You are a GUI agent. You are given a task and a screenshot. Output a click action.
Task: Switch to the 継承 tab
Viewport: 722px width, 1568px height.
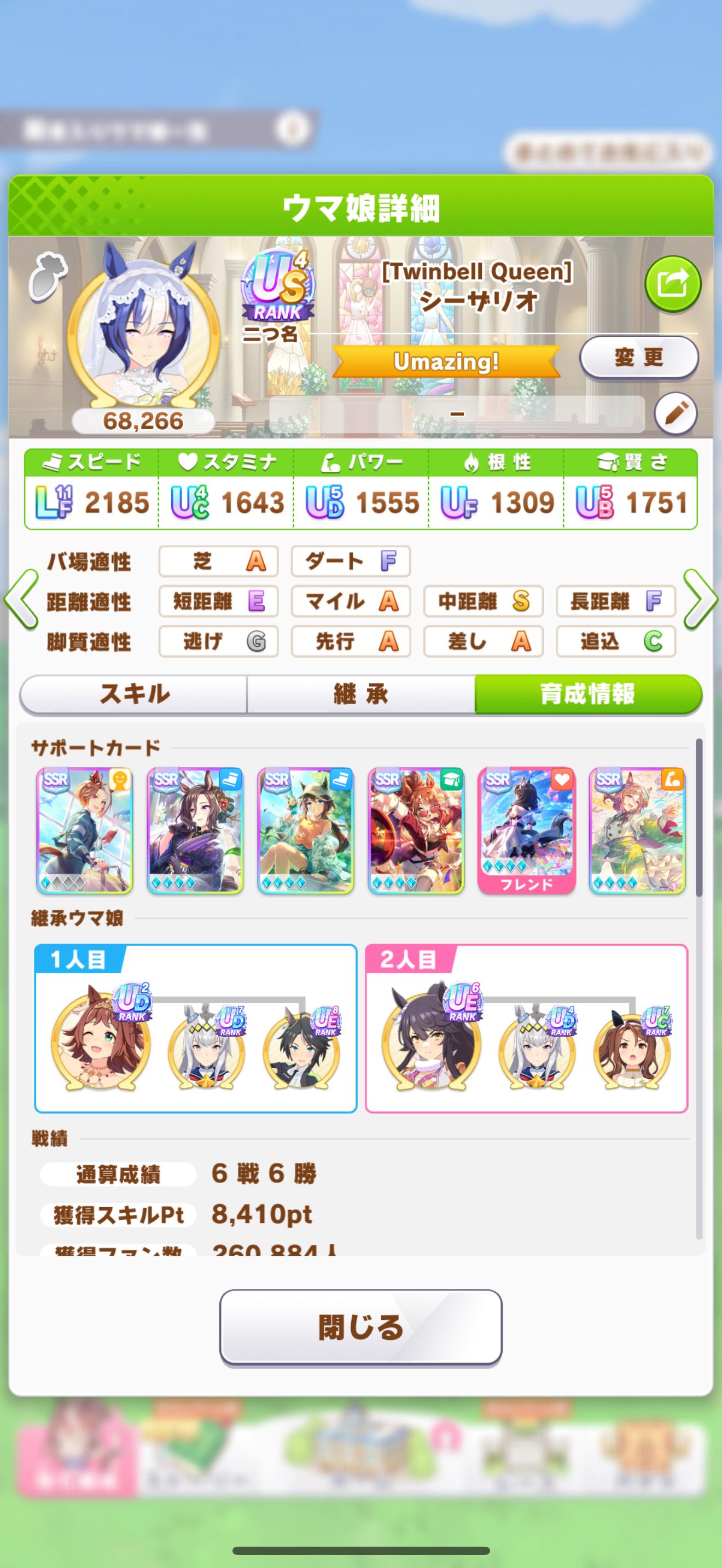click(x=360, y=694)
